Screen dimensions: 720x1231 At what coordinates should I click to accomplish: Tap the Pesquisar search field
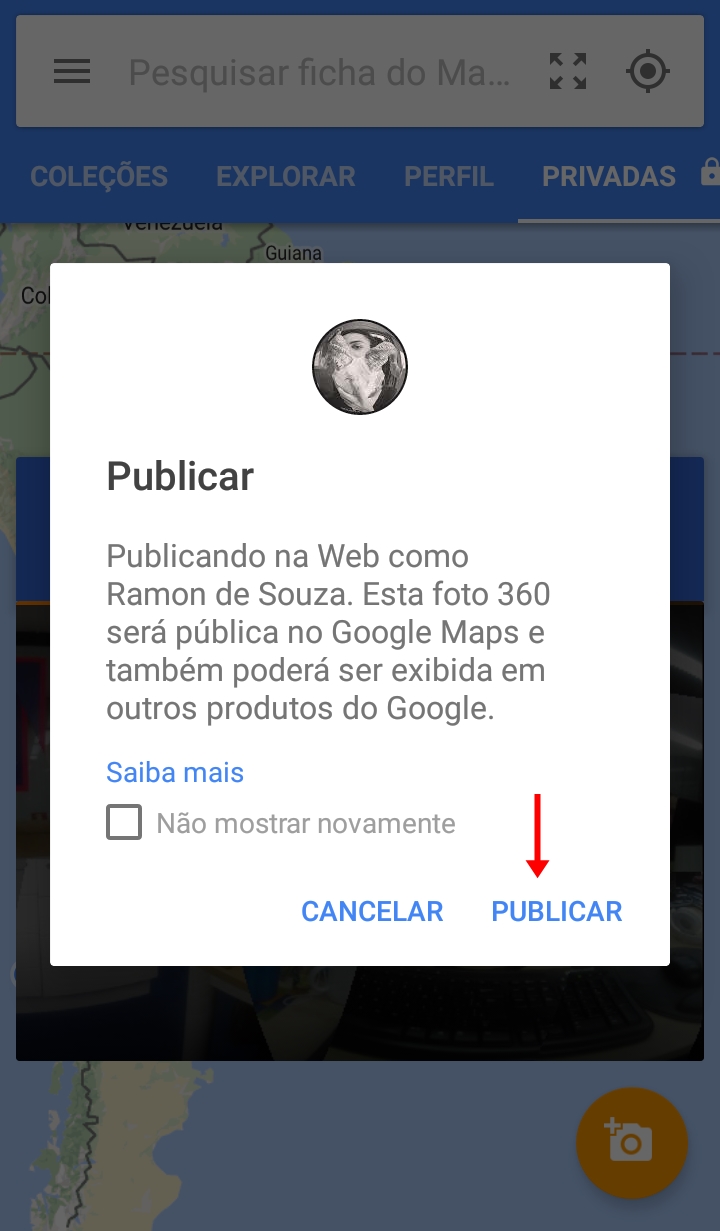point(320,72)
